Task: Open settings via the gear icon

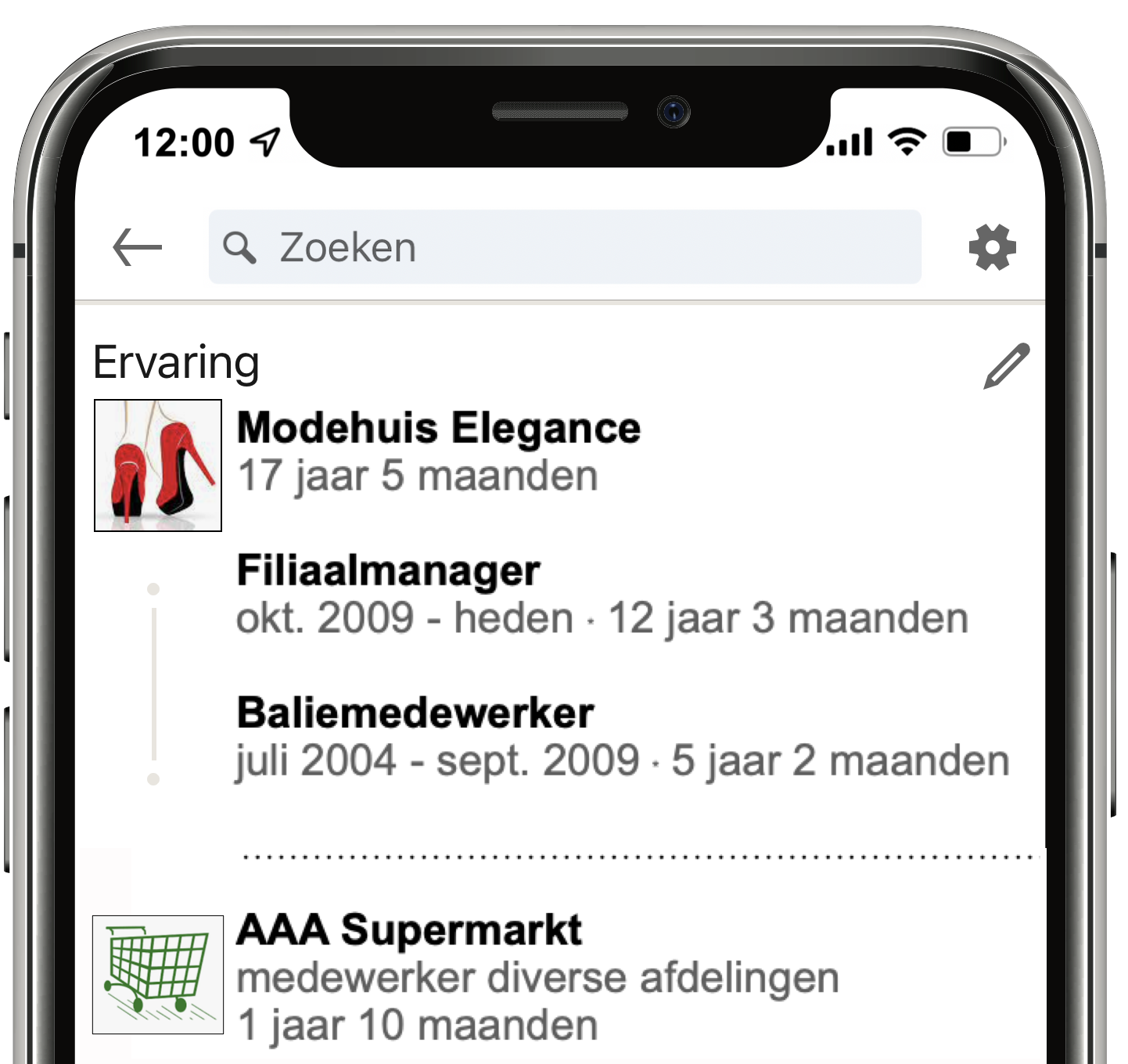Action: coord(992,247)
